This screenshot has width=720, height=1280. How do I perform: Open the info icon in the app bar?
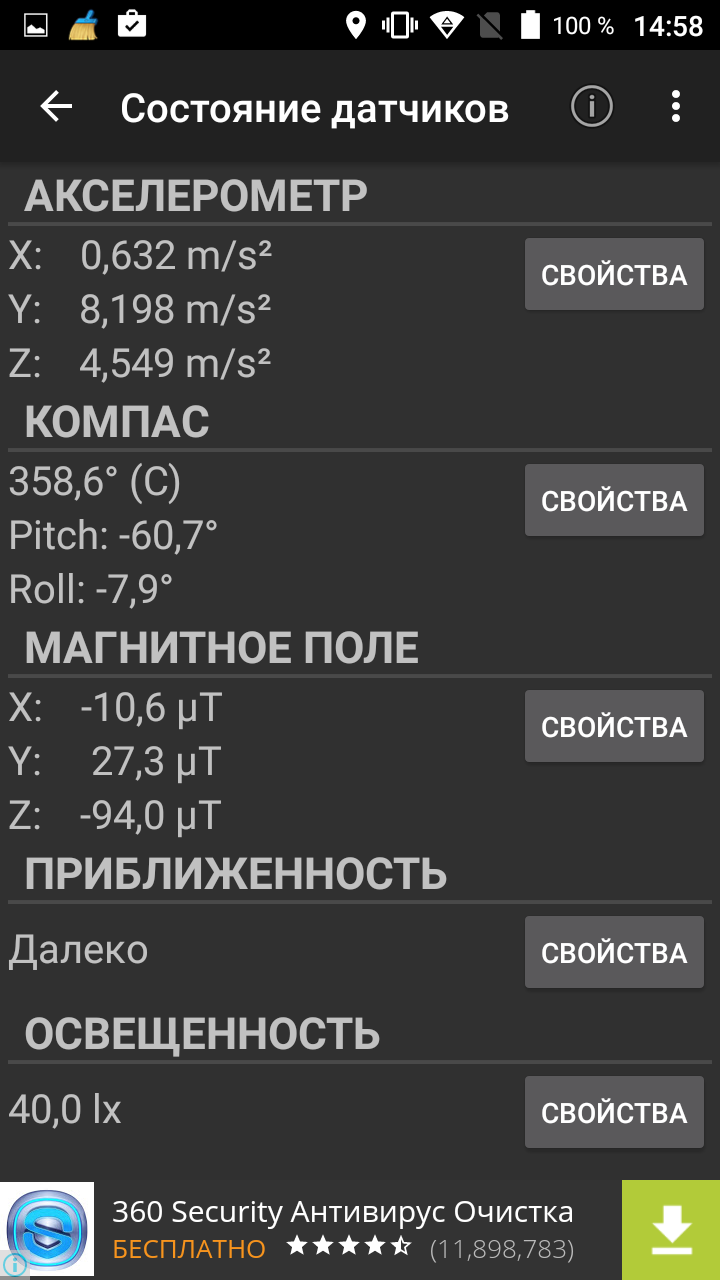tap(591, 106)
